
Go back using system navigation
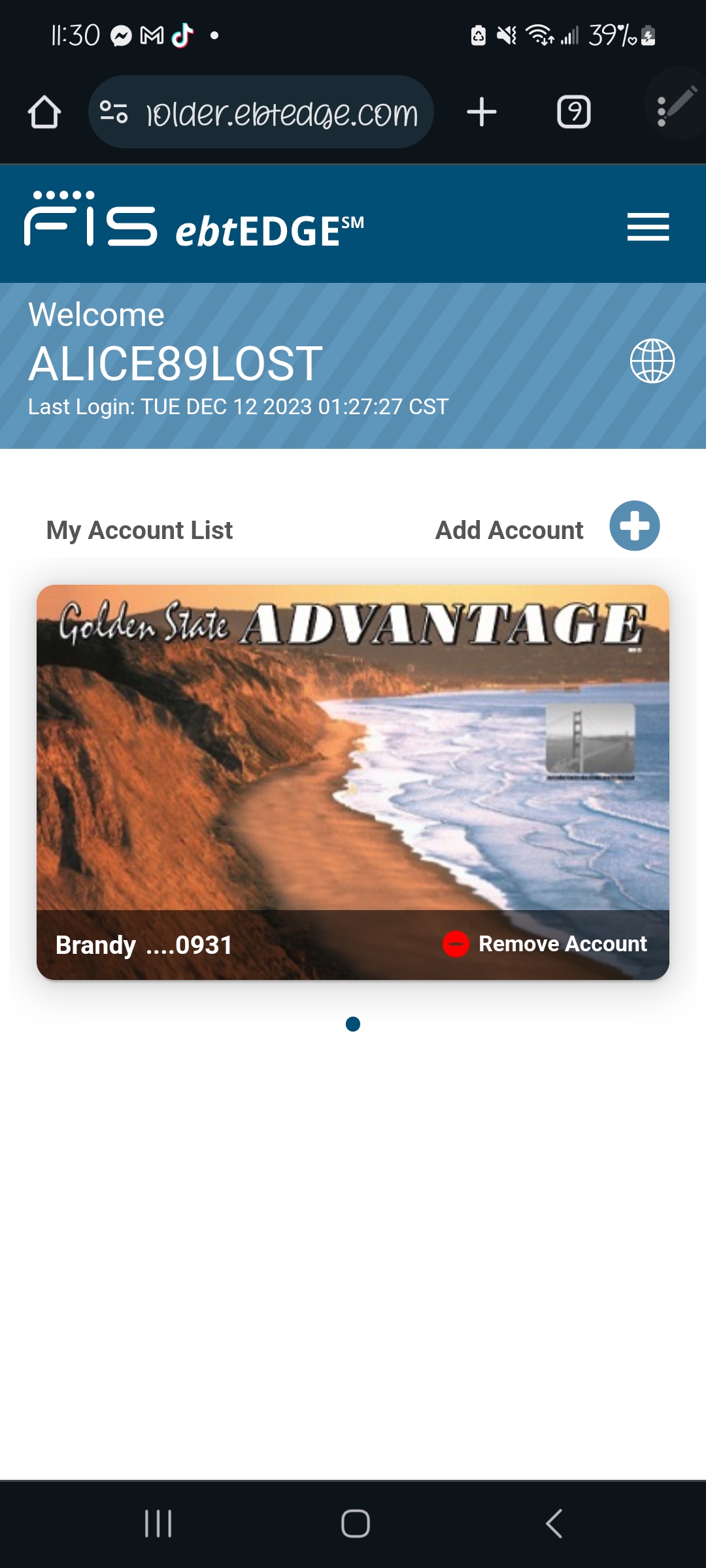pyautogui.click(x=554, y=1524)
